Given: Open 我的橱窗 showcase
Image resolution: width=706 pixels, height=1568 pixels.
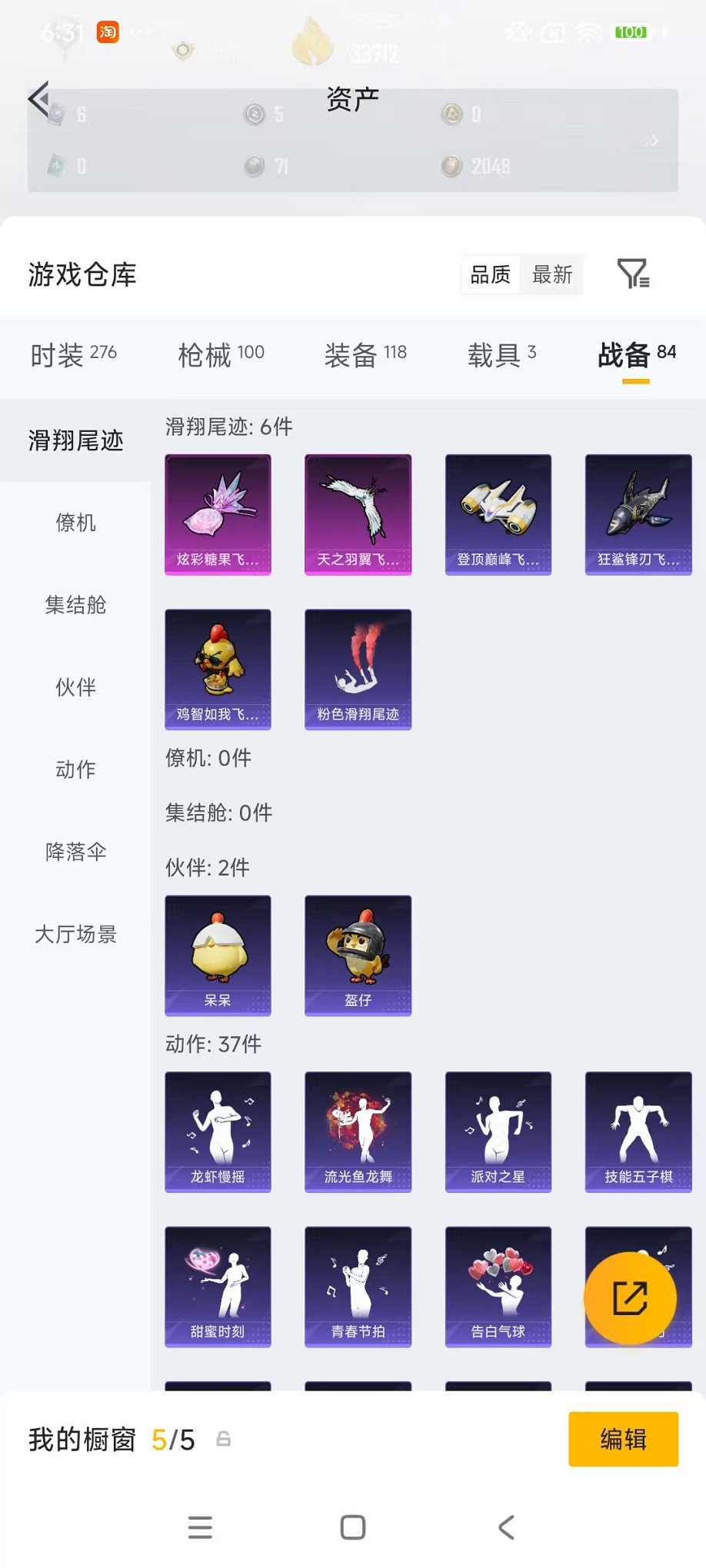Looking at the screenshot, I should tap(82, 1440).
